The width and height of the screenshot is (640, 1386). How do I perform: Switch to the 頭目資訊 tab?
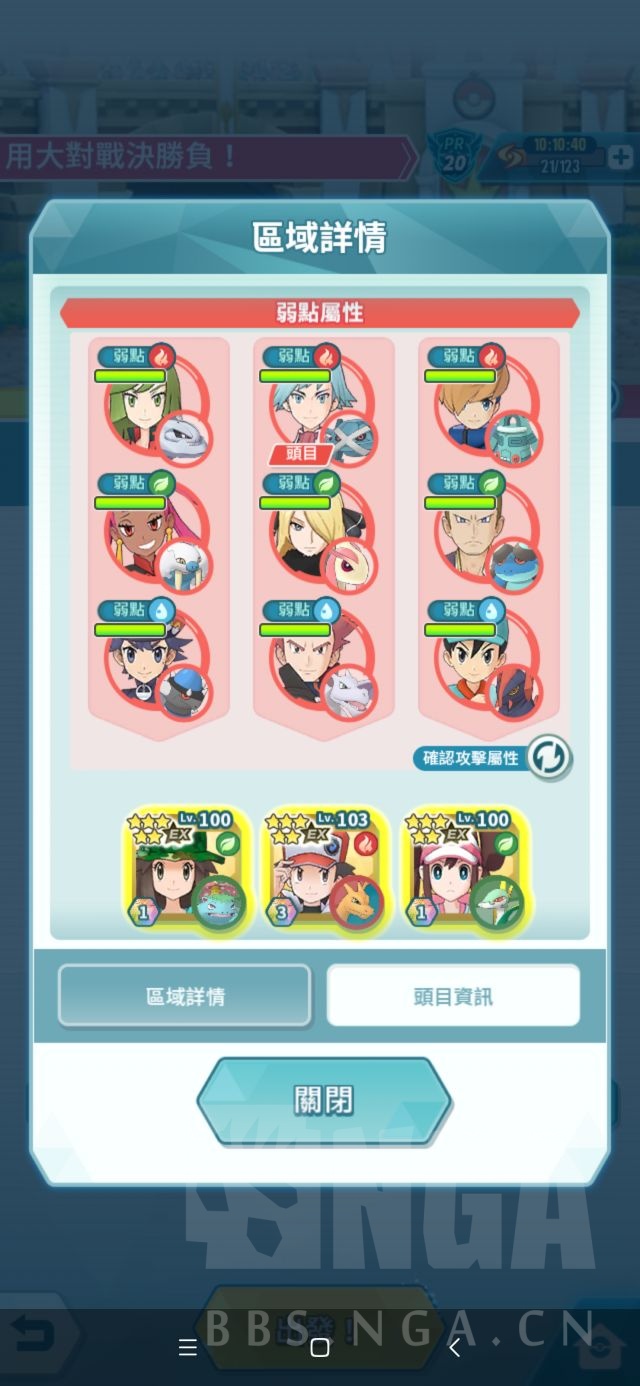[453, 996]
